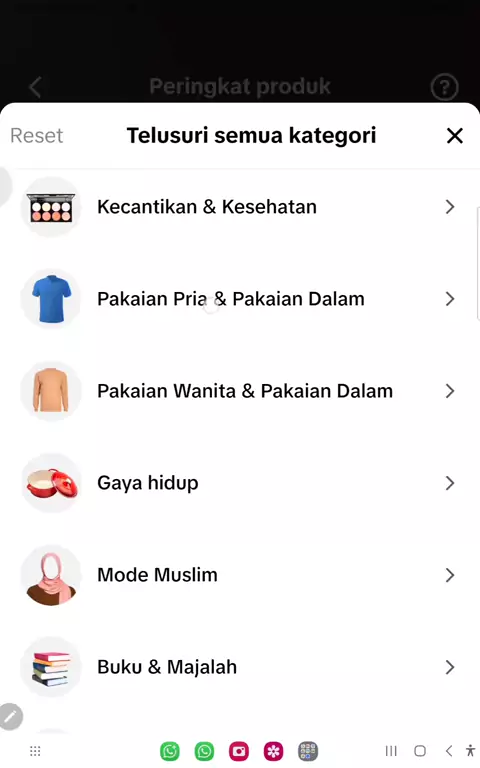Viewport: 480px width, 768px height.
Task: Tap the system back button
Action: 449,751
